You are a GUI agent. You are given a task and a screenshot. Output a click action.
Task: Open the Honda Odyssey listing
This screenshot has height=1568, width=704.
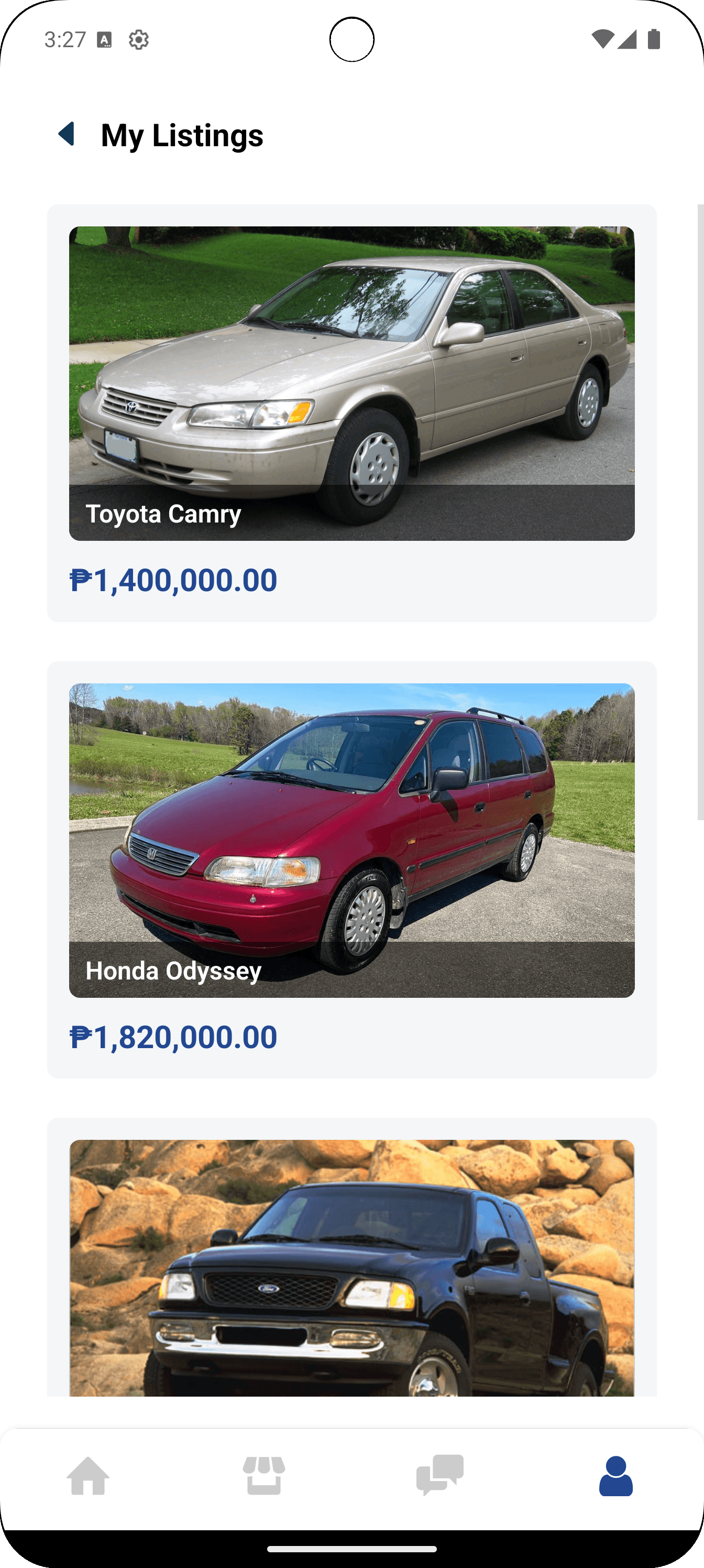pyautogui.click(x=351, y=840)
